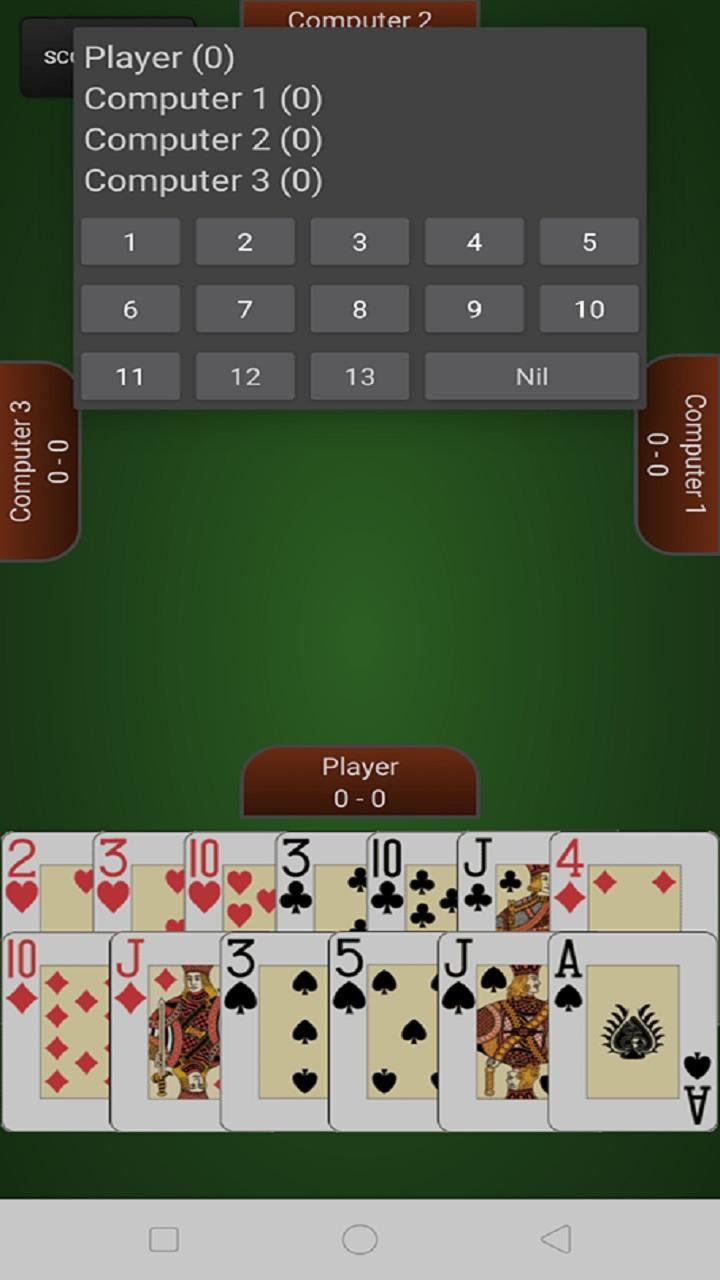Image resolution: width=720 pixels, height=1280 pixels.
Task: Choose 7 as your bid
Action: click(x=245, y=309)
